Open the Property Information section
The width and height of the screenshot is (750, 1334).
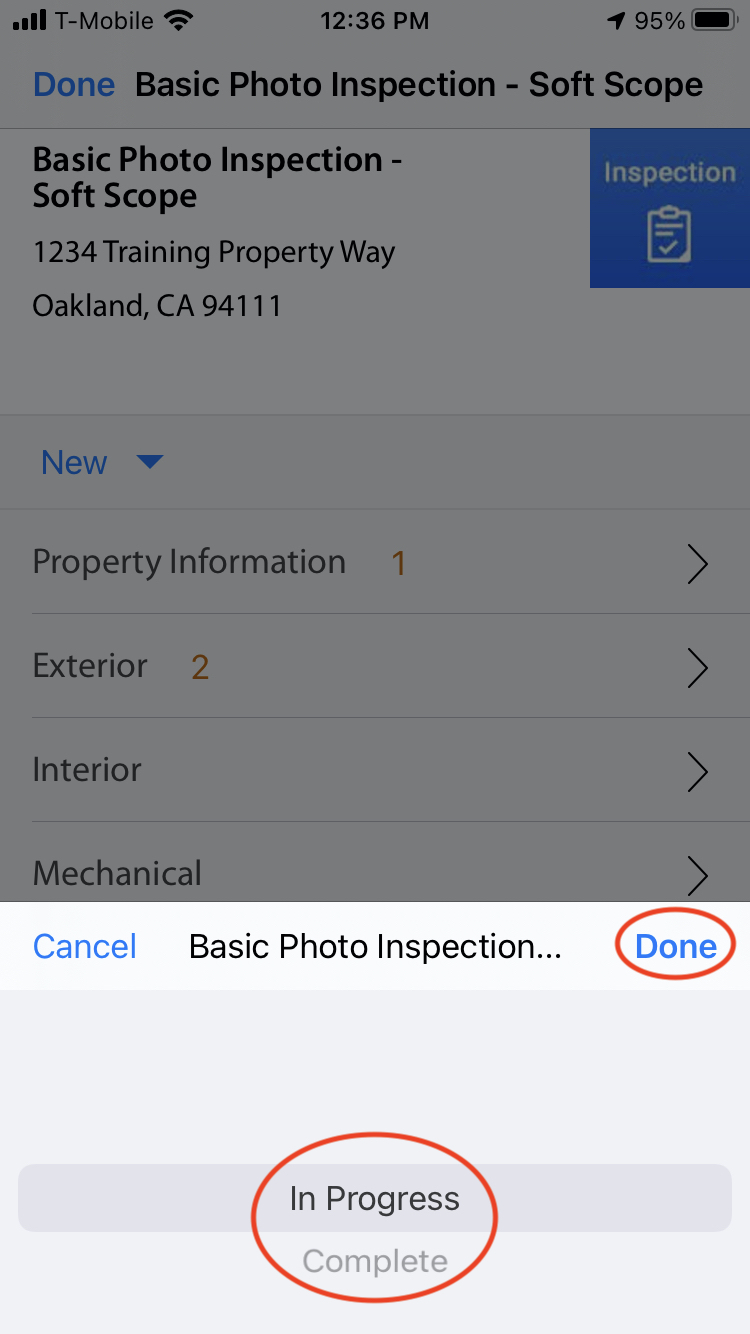[x=370, y=563]
